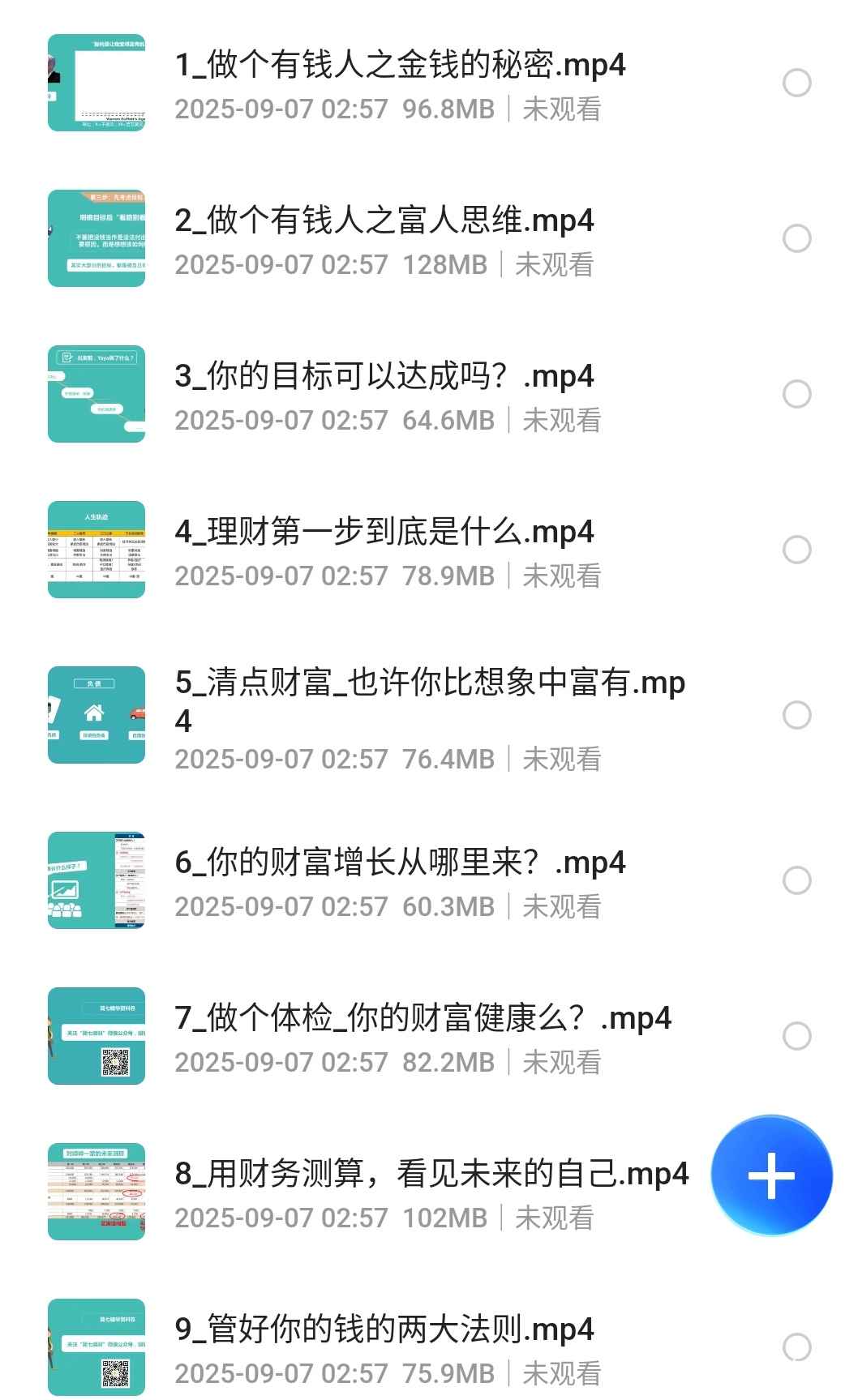
Task: Open thumbnail for 4_理财第一步到底是什么.mp4
Action: (x=97, y=549)
